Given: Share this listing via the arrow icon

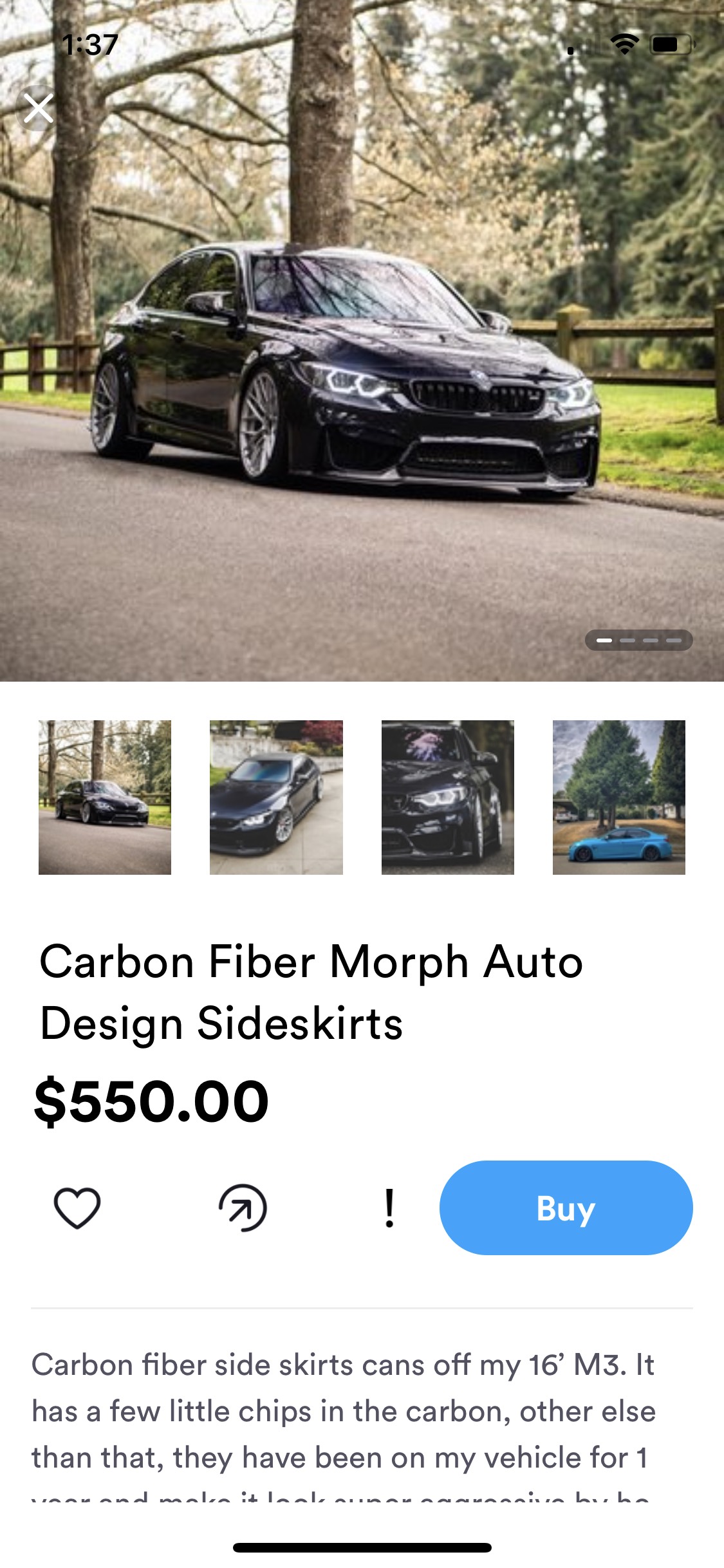Looking at the screenshot, I should (243, 1208).
